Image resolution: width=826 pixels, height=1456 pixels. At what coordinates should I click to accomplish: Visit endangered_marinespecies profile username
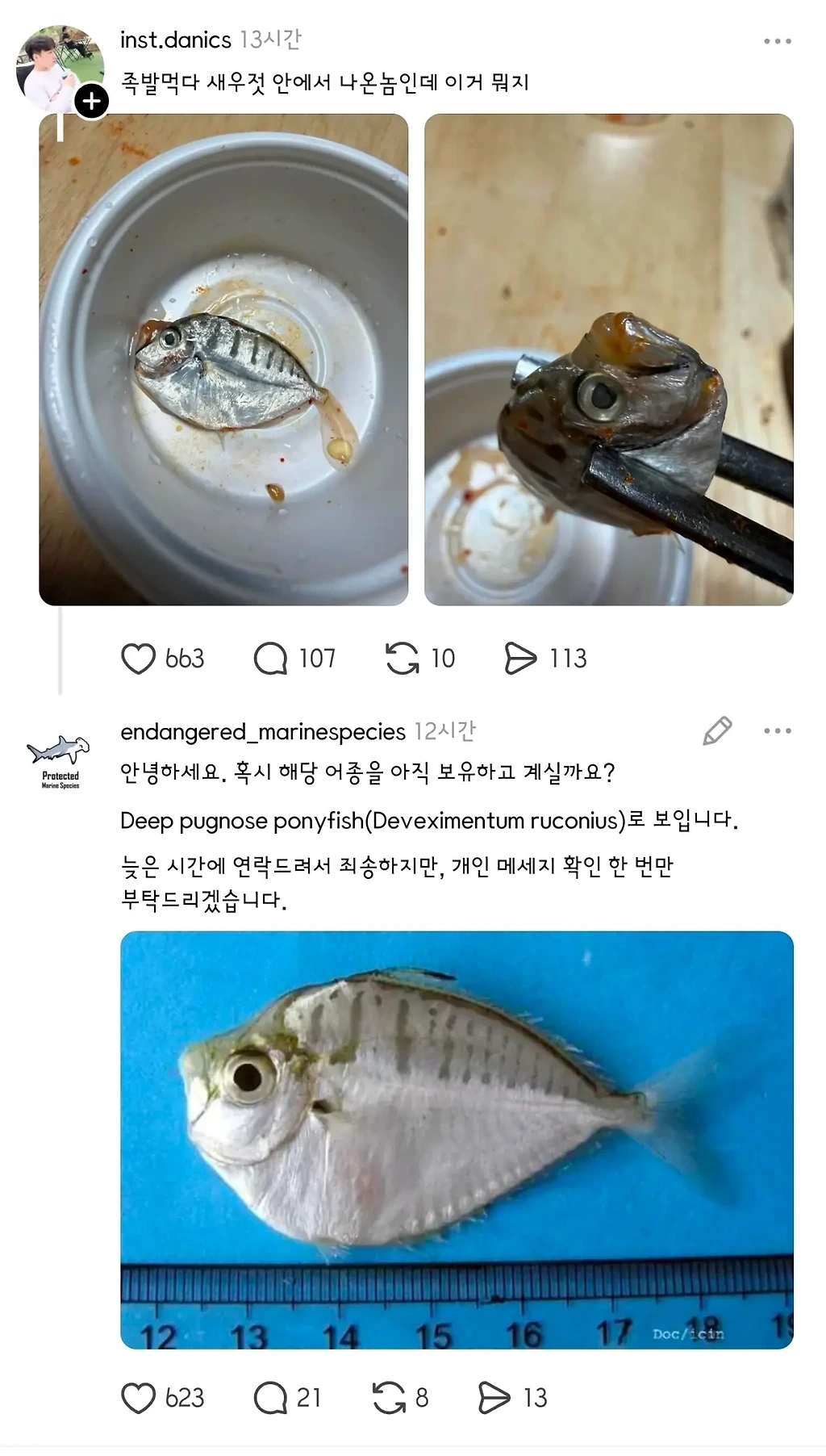262,731
